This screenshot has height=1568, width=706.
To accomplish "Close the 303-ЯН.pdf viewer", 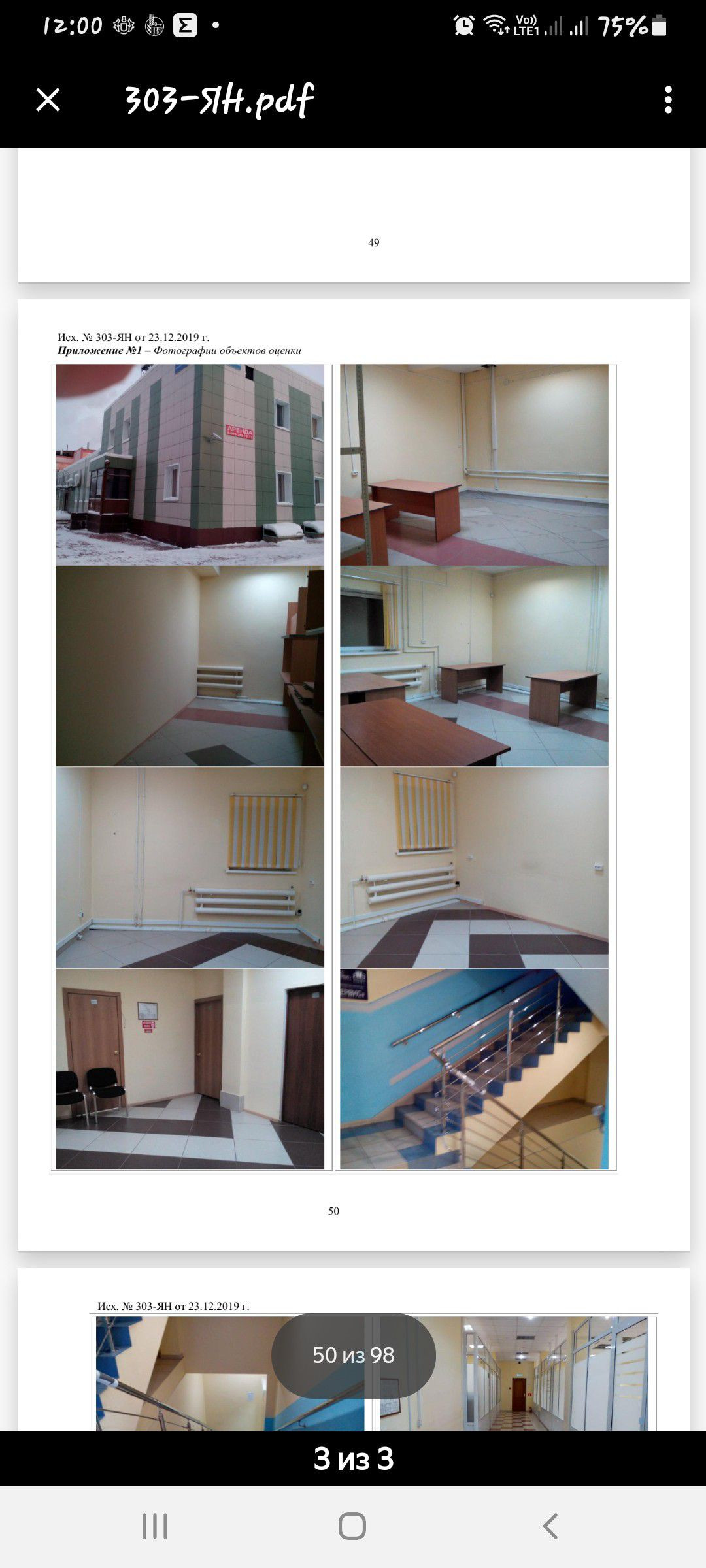I will click(48, 100).
